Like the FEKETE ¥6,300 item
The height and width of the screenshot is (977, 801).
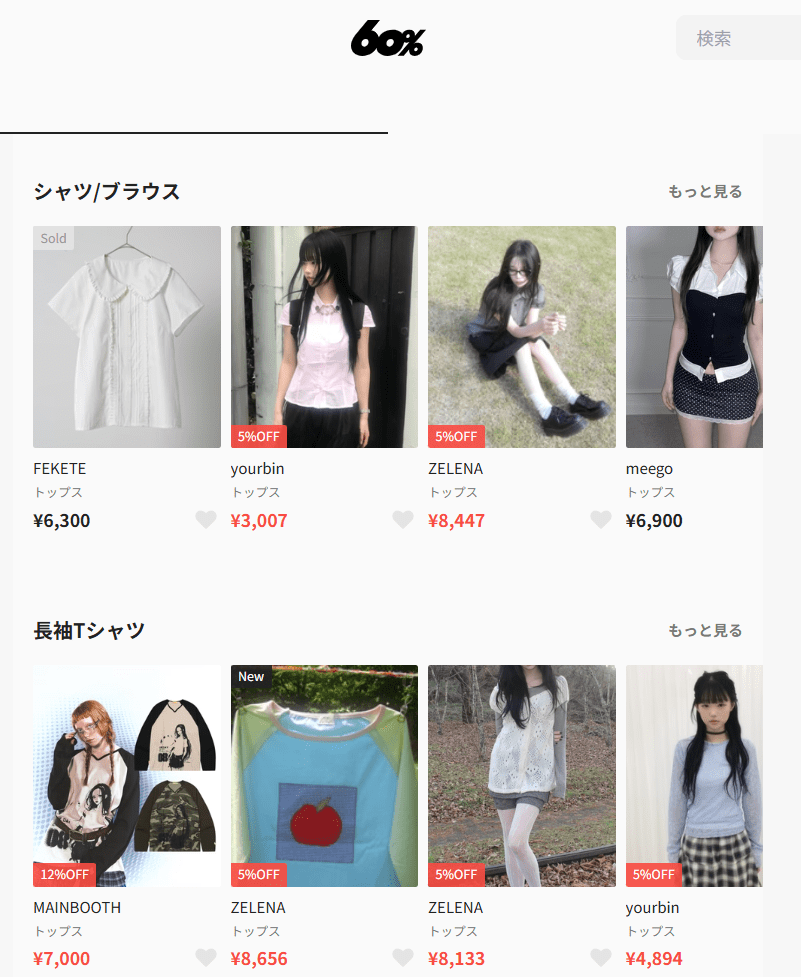206,520
